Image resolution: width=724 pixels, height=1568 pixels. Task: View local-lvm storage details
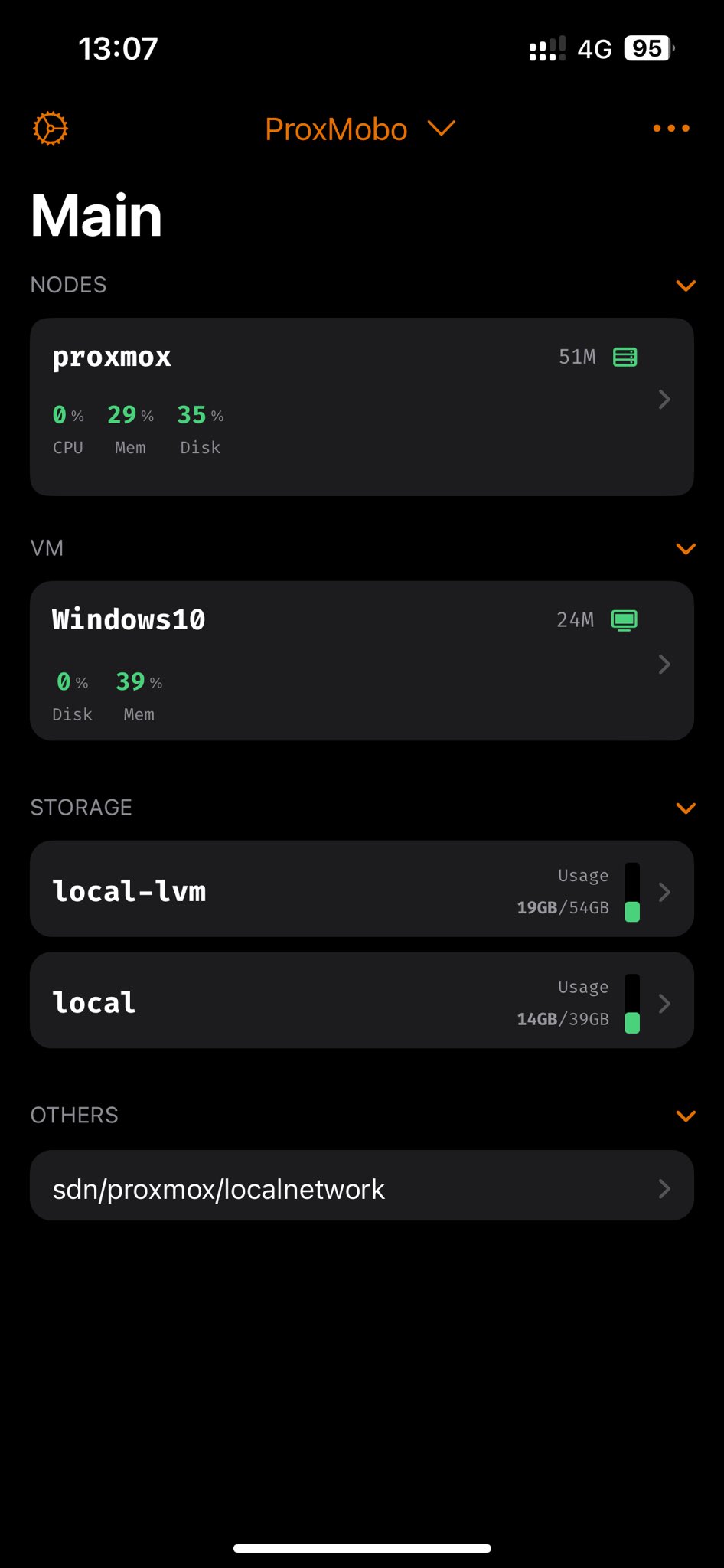(x=361, y=889)
